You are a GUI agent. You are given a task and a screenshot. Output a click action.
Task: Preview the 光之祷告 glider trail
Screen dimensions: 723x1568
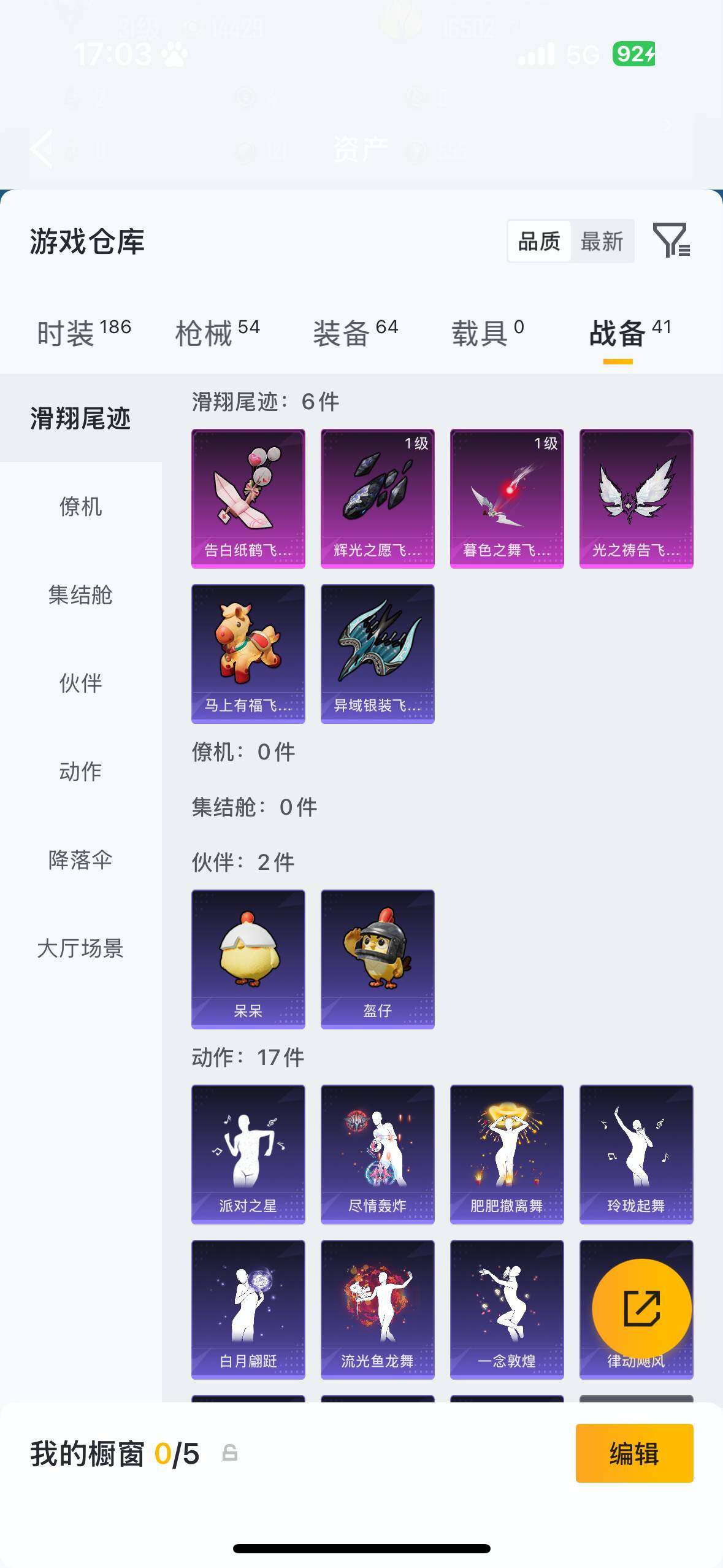point(636,497)
